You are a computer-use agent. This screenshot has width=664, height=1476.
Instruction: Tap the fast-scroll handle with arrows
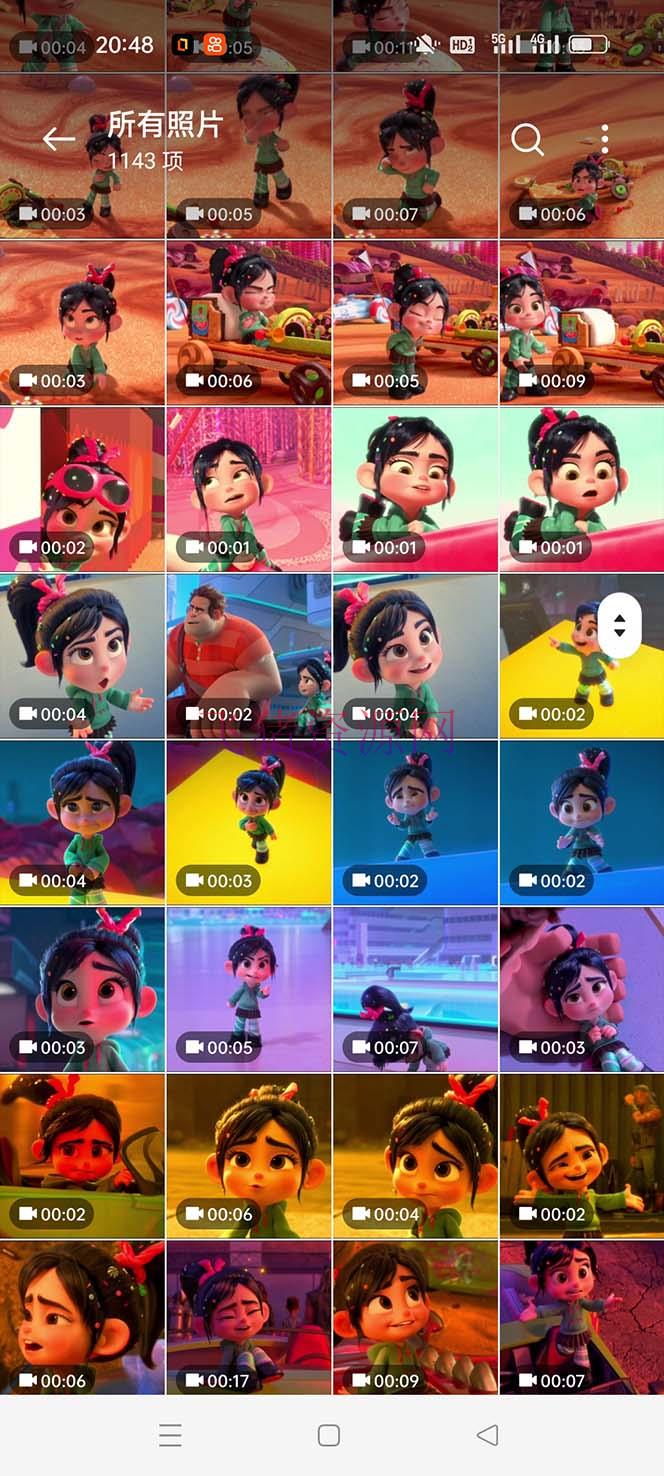coord(619,626)
